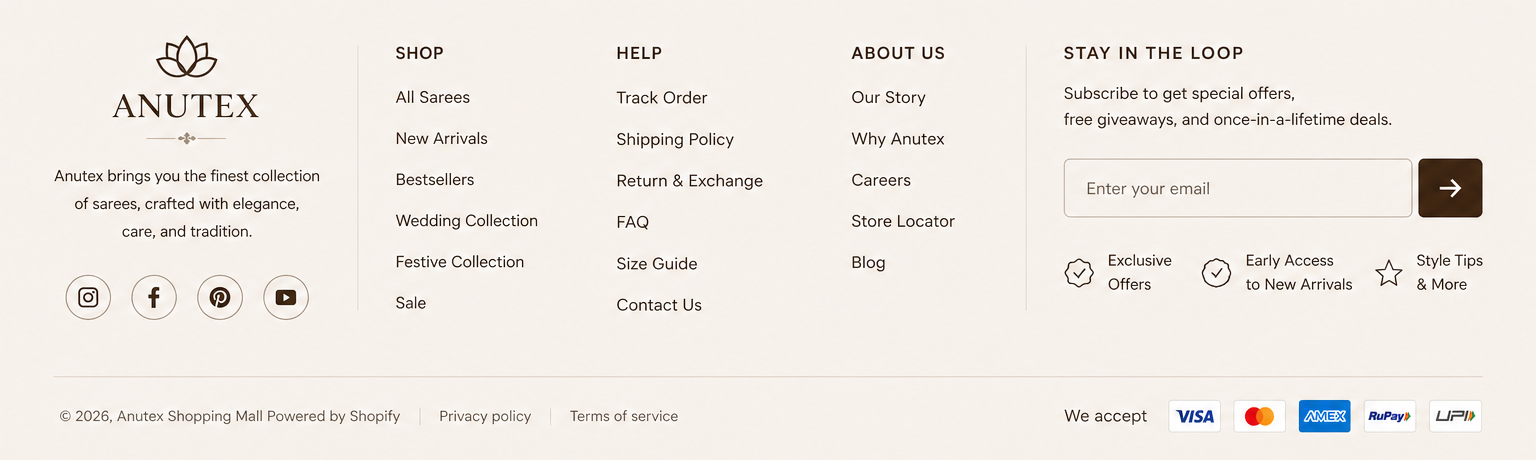View Terms of service
Viewport: 1536px width, 460px height.
(x=623, y=416)
